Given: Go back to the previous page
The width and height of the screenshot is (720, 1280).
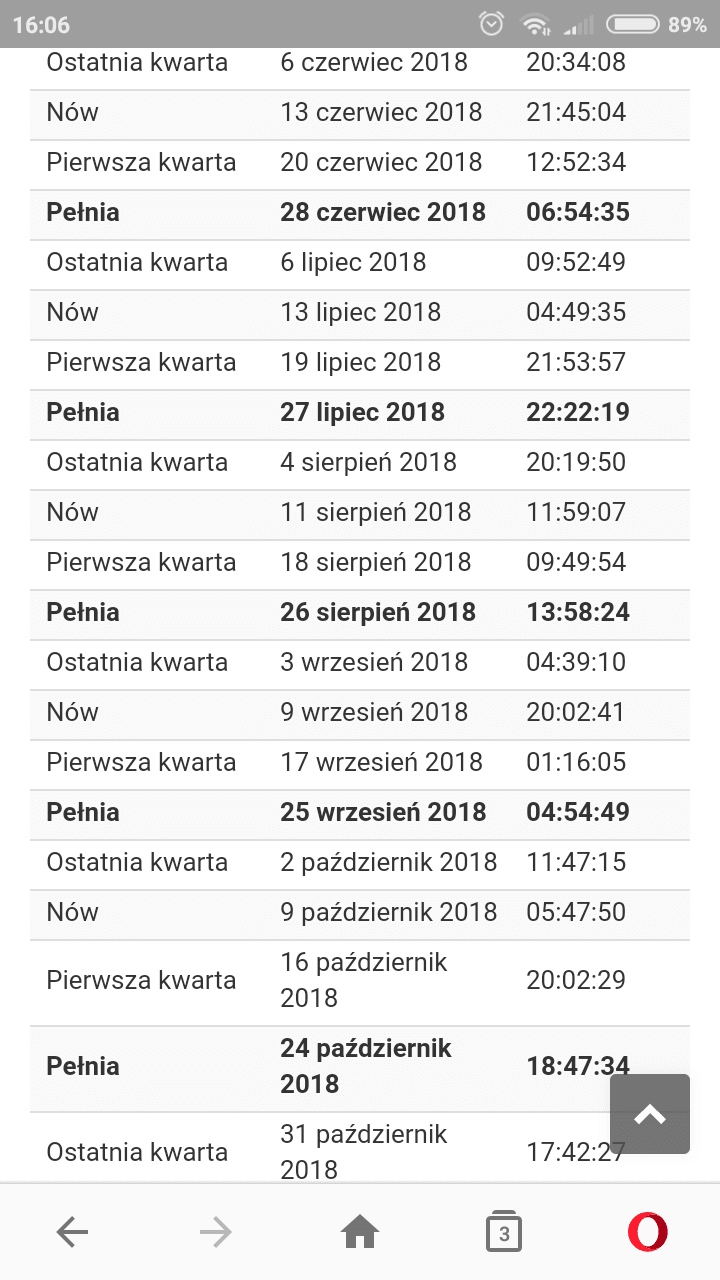Looking at the screenshot, I should click(x=72, y=1233).
